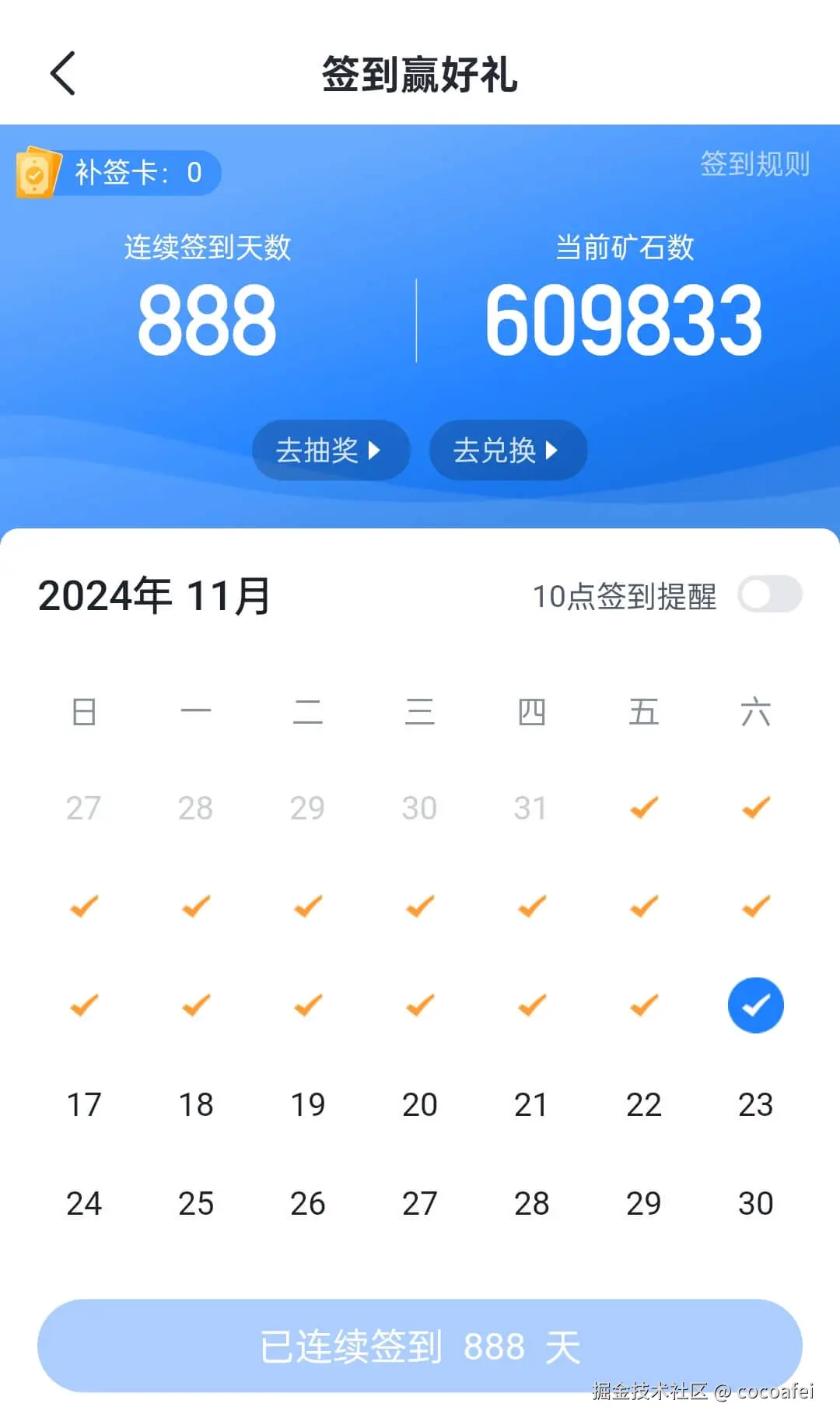
Task: Click the 2024年 11月 month label
Action: (154, 595)
